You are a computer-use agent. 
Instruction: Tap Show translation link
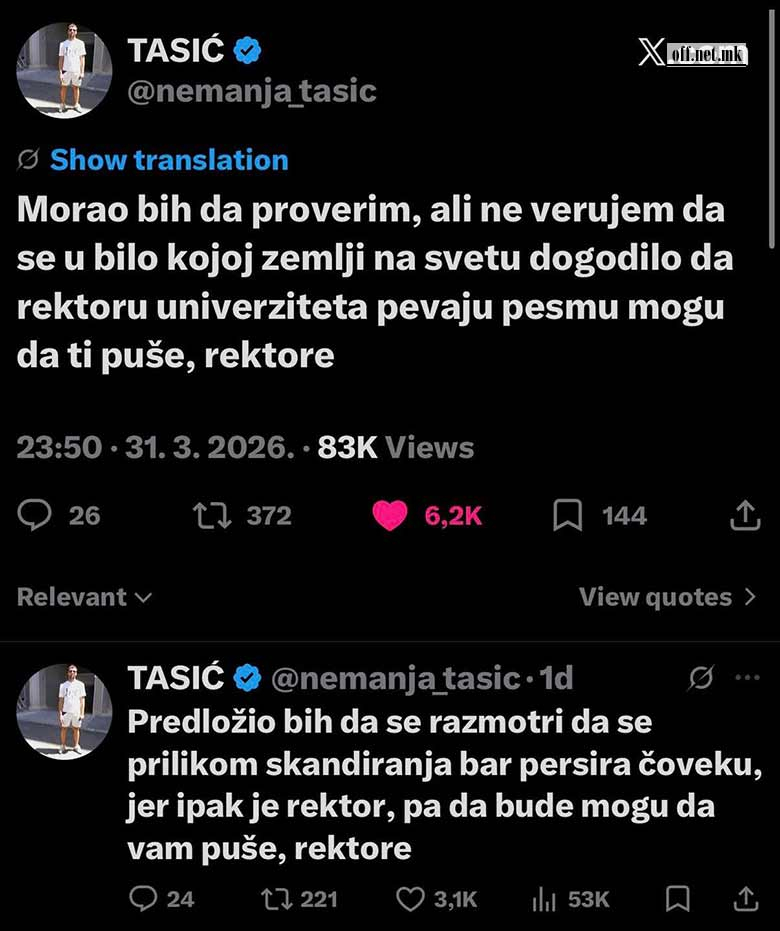168,160
